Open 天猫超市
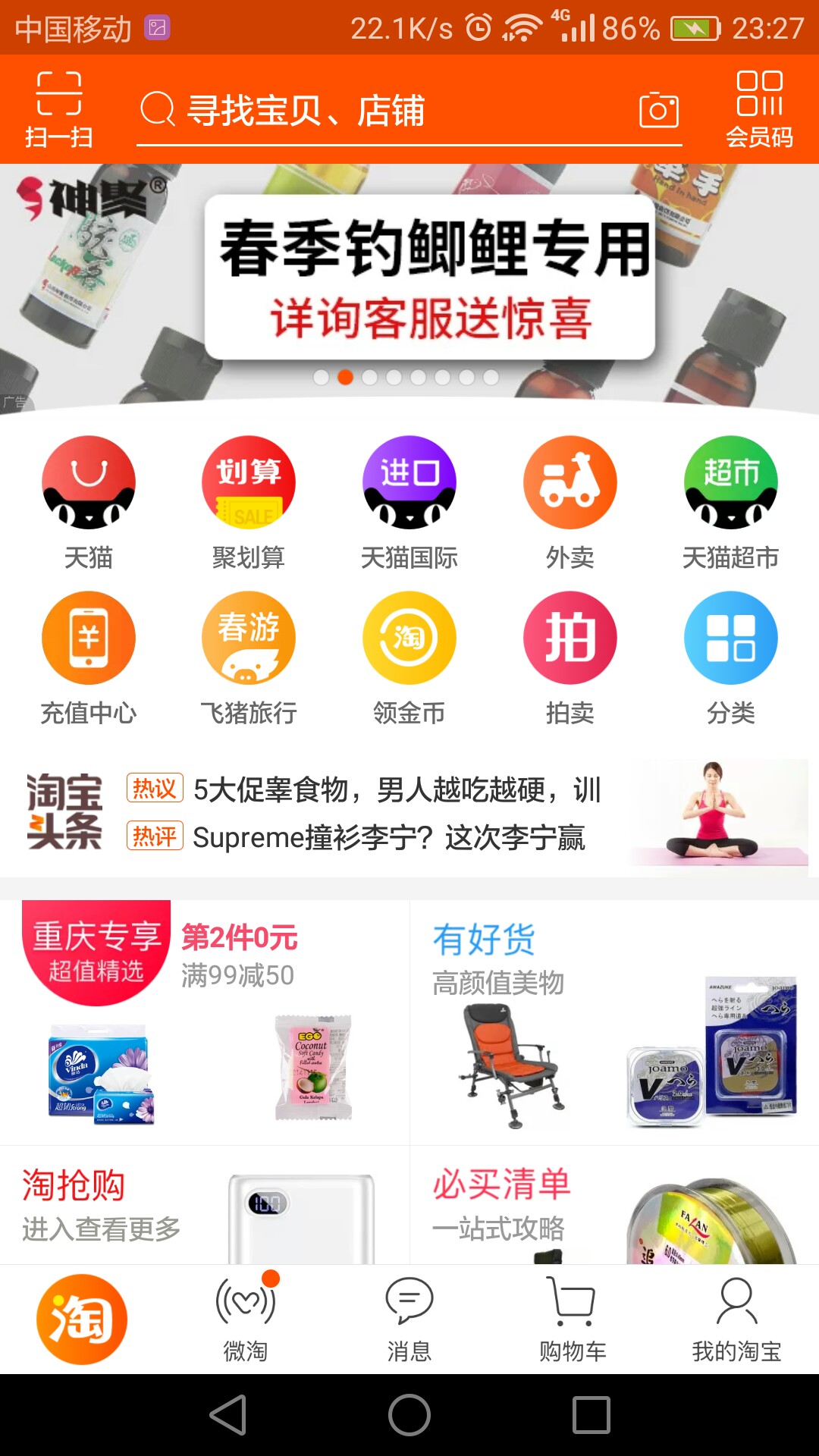This screenshot has height=1456, width=819. (x=730, y=501)
